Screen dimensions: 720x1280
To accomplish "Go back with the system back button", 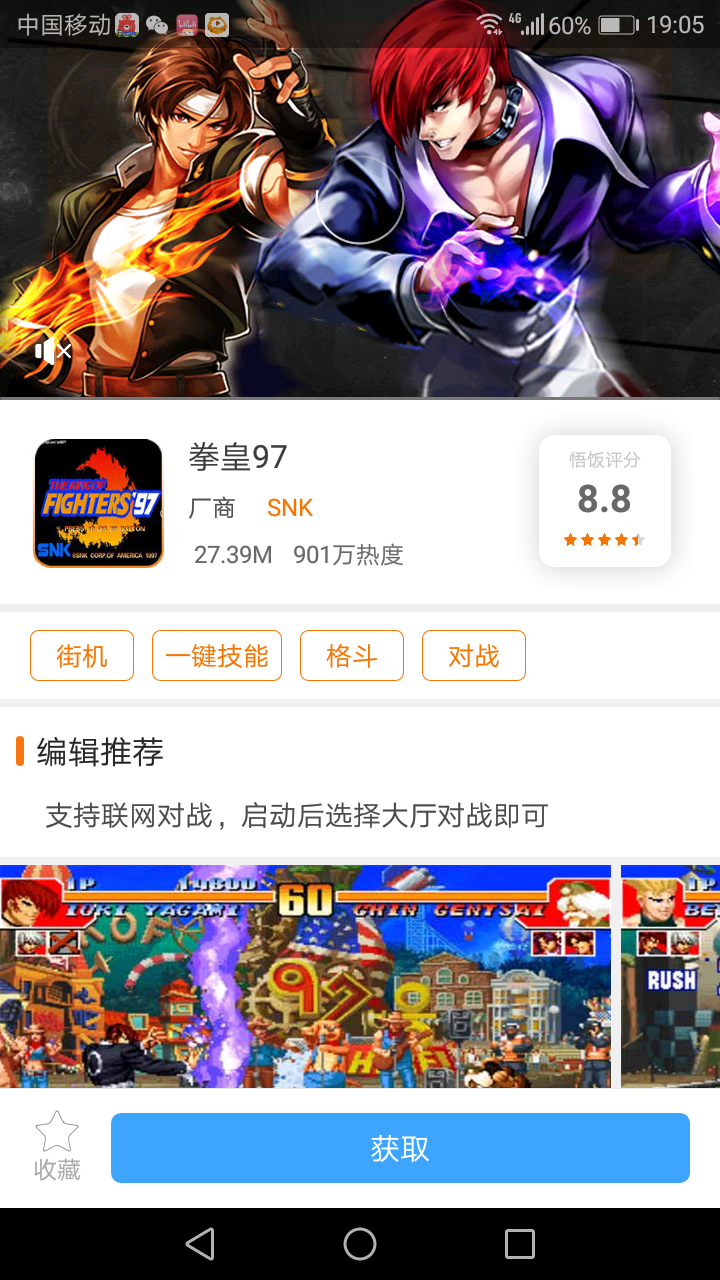I will pyautogui.click(x=200, y=1244).
